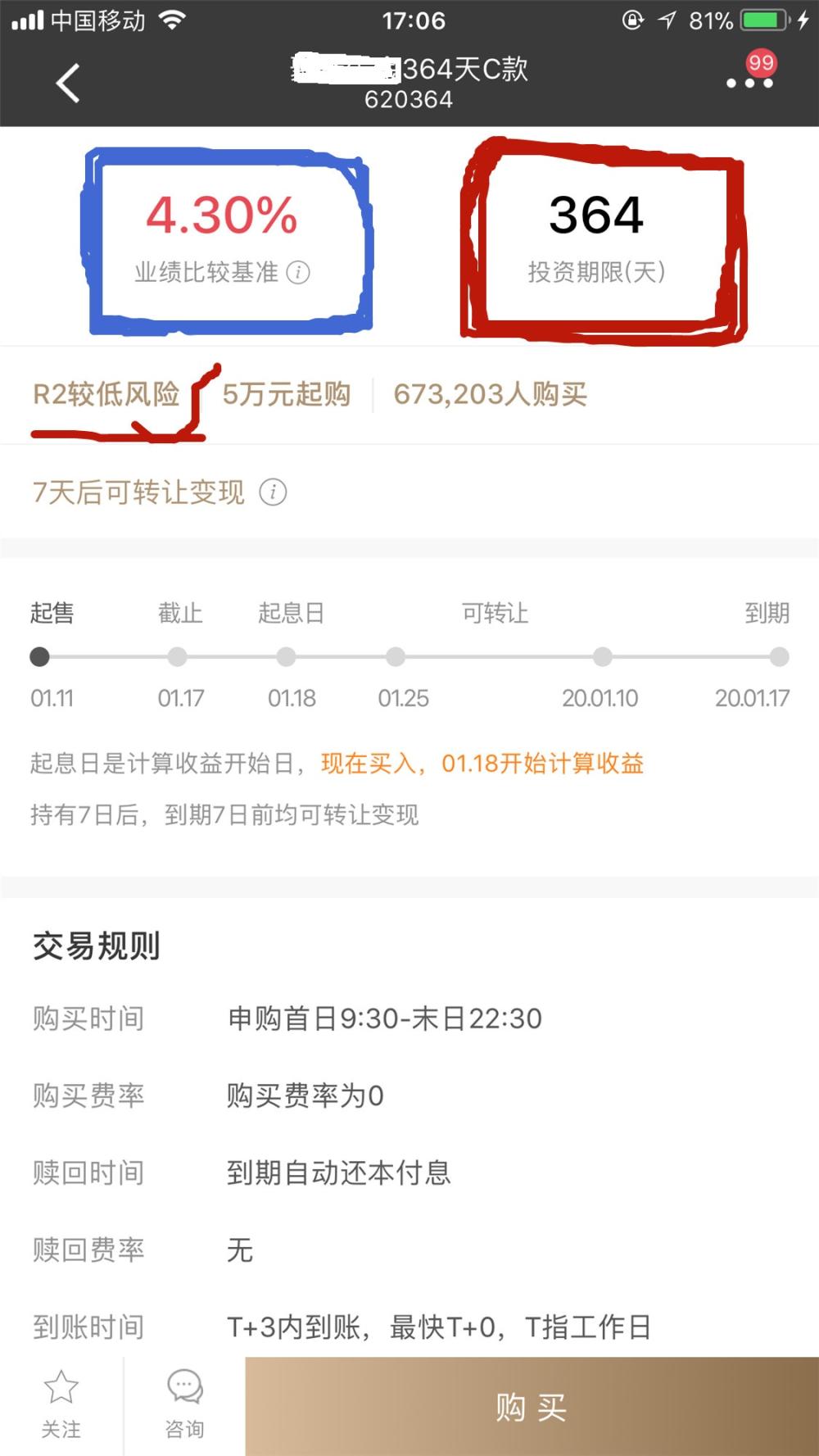The height and width of the screenshot is (1456, 819).
Task: Tap the info icon beside 业绩比较基准
Action: [x=298, y=273]
